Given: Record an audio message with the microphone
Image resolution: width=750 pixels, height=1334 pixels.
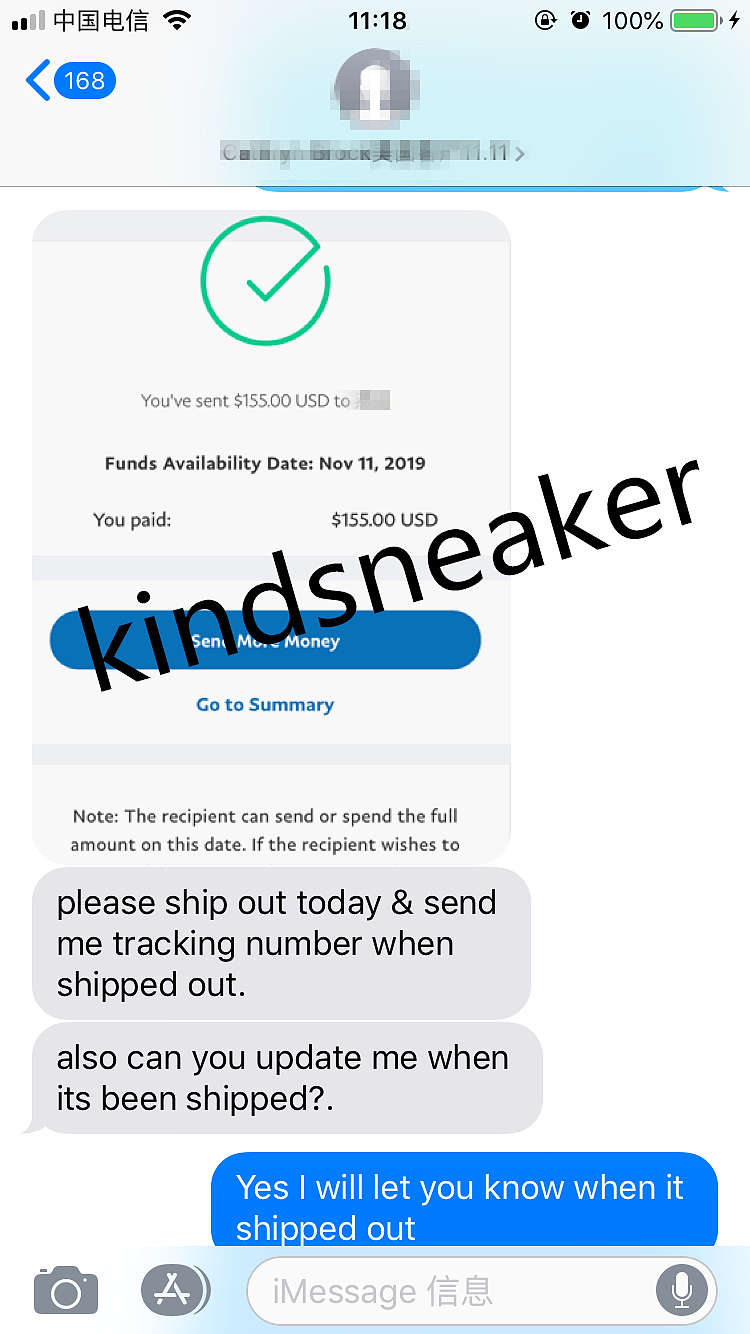Looking at the screenshot, I should pyautogui.click(x=682, y=1291).
